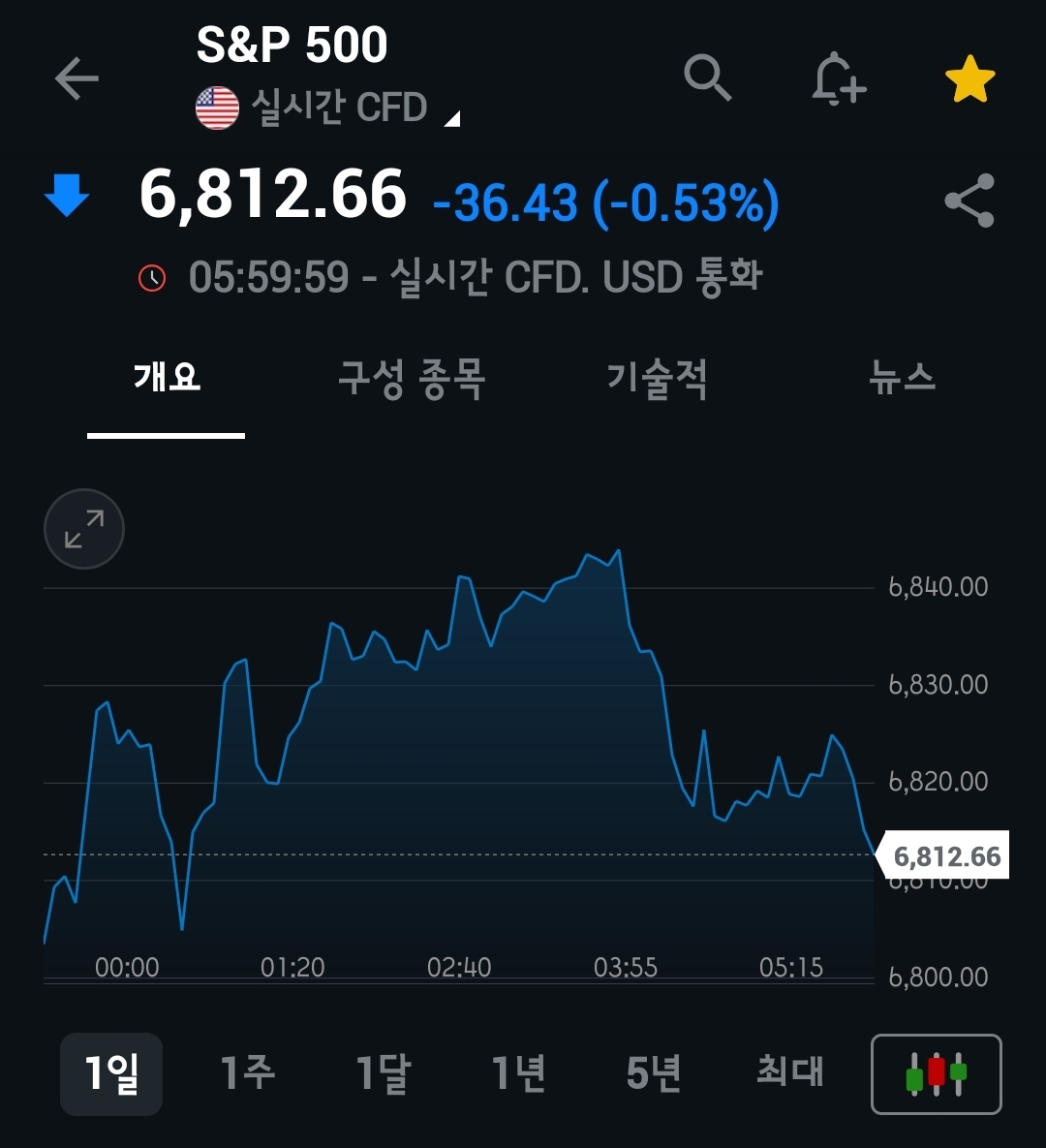Select the 개요 tab
This screenshot has width=1046, height=1148.
point(167,378)
